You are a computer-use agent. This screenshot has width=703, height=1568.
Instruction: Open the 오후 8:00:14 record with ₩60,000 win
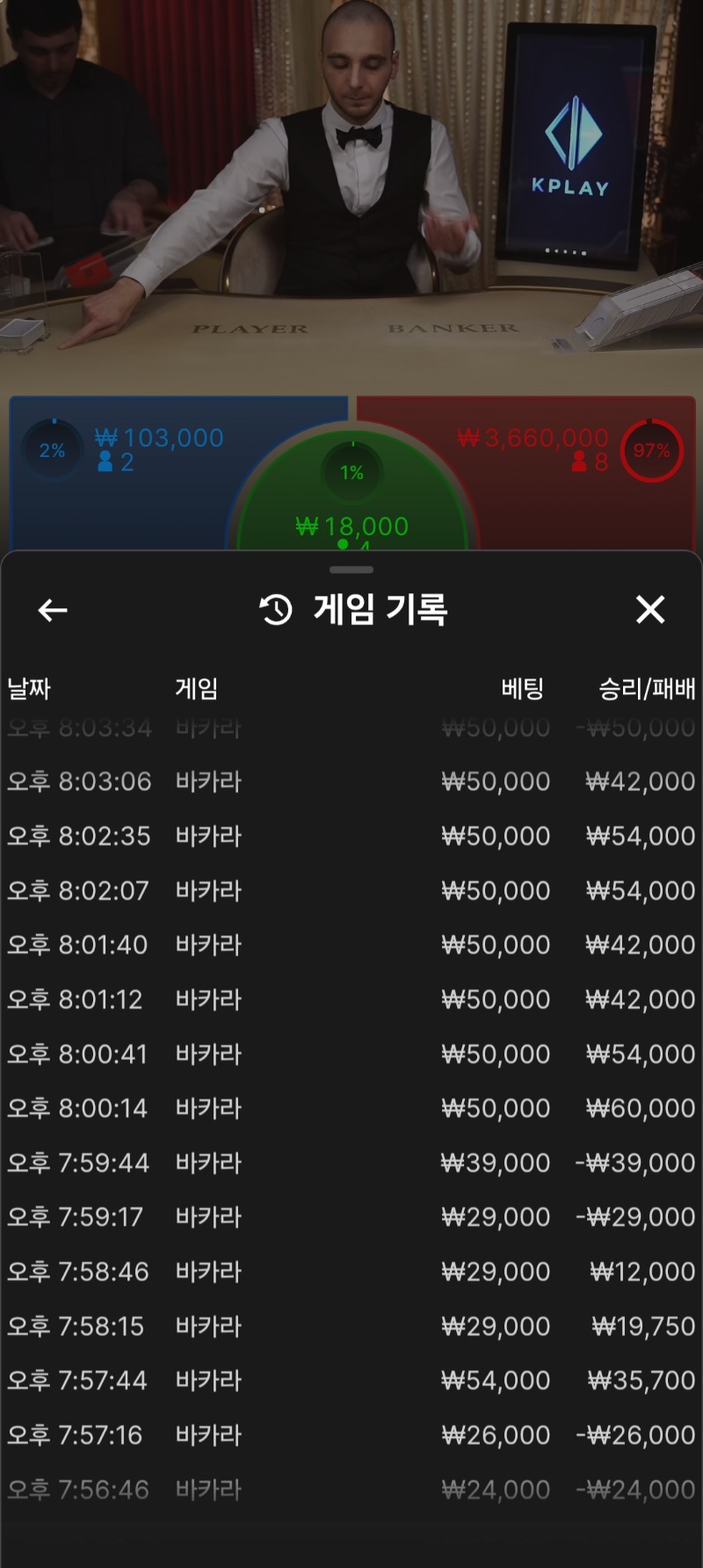(351, 1108)
